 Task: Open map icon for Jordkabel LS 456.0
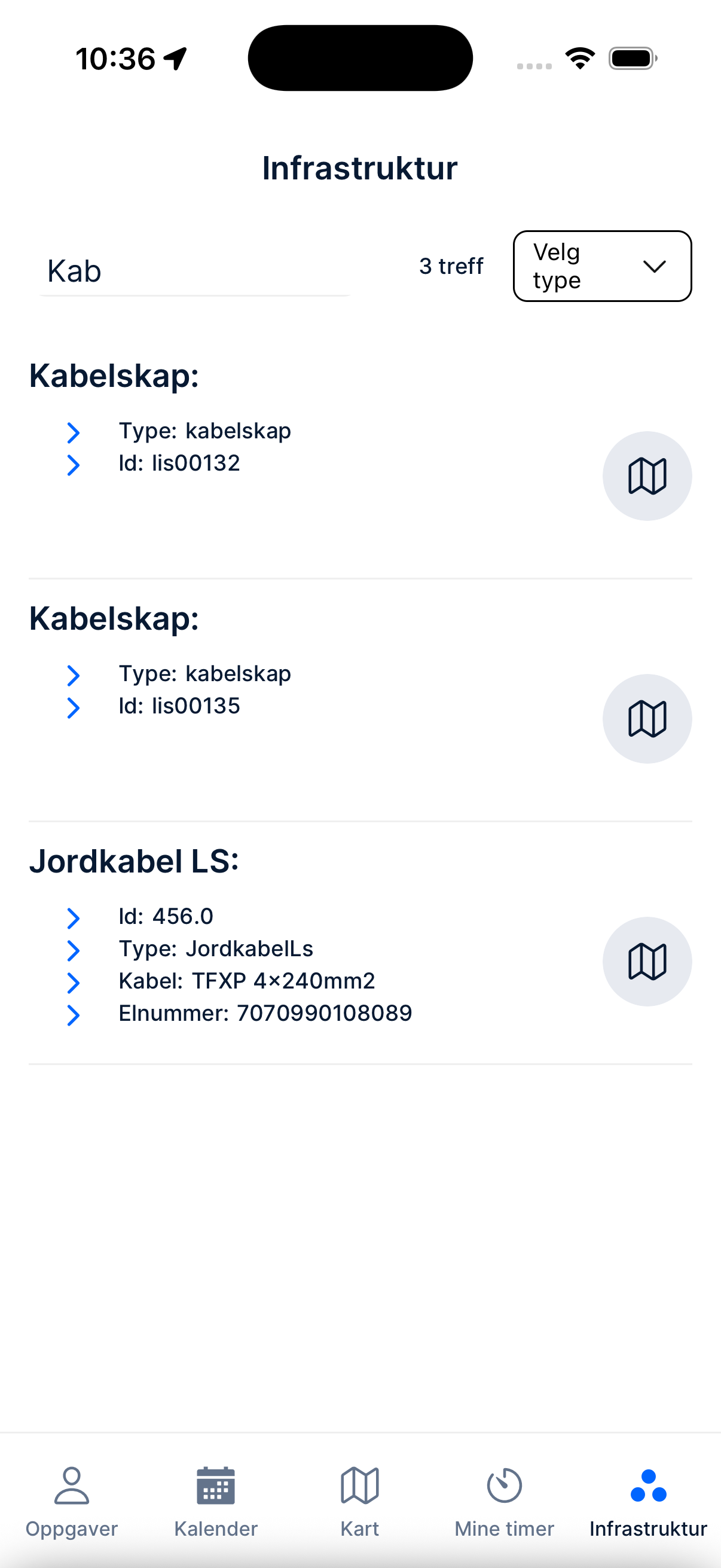click(647, 962)
